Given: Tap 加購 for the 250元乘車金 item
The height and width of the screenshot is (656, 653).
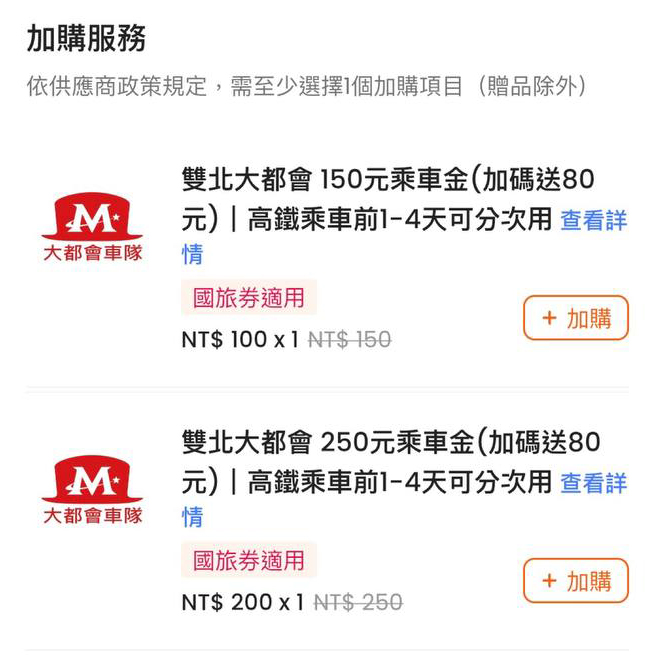Looking at the screenshot, I should pyautogui.click(x=576, y=581).
